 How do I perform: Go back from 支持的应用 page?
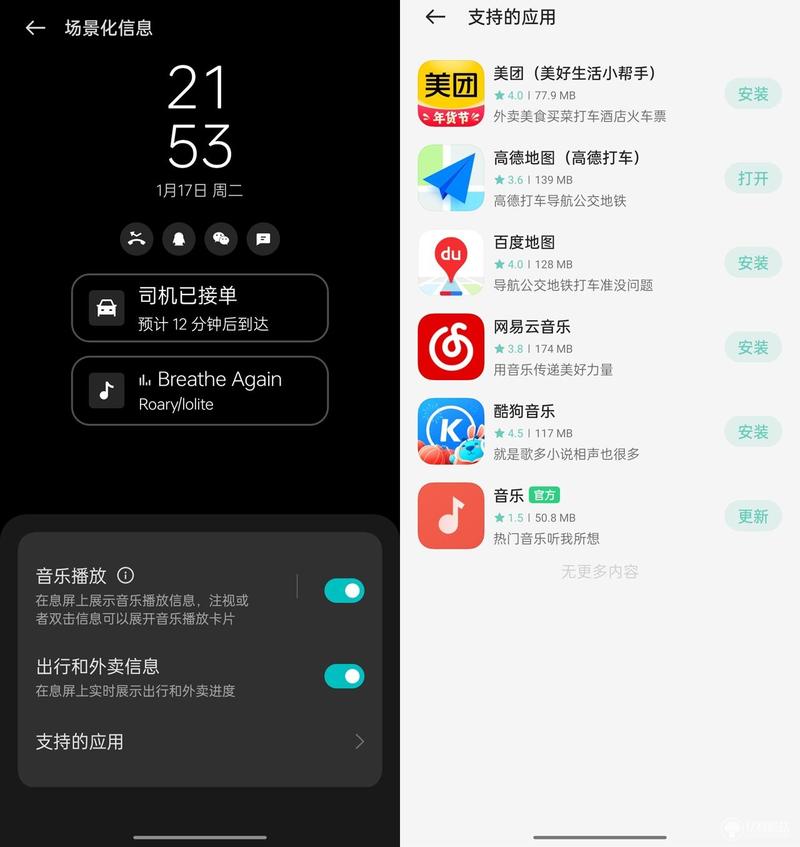pos(435,17)
